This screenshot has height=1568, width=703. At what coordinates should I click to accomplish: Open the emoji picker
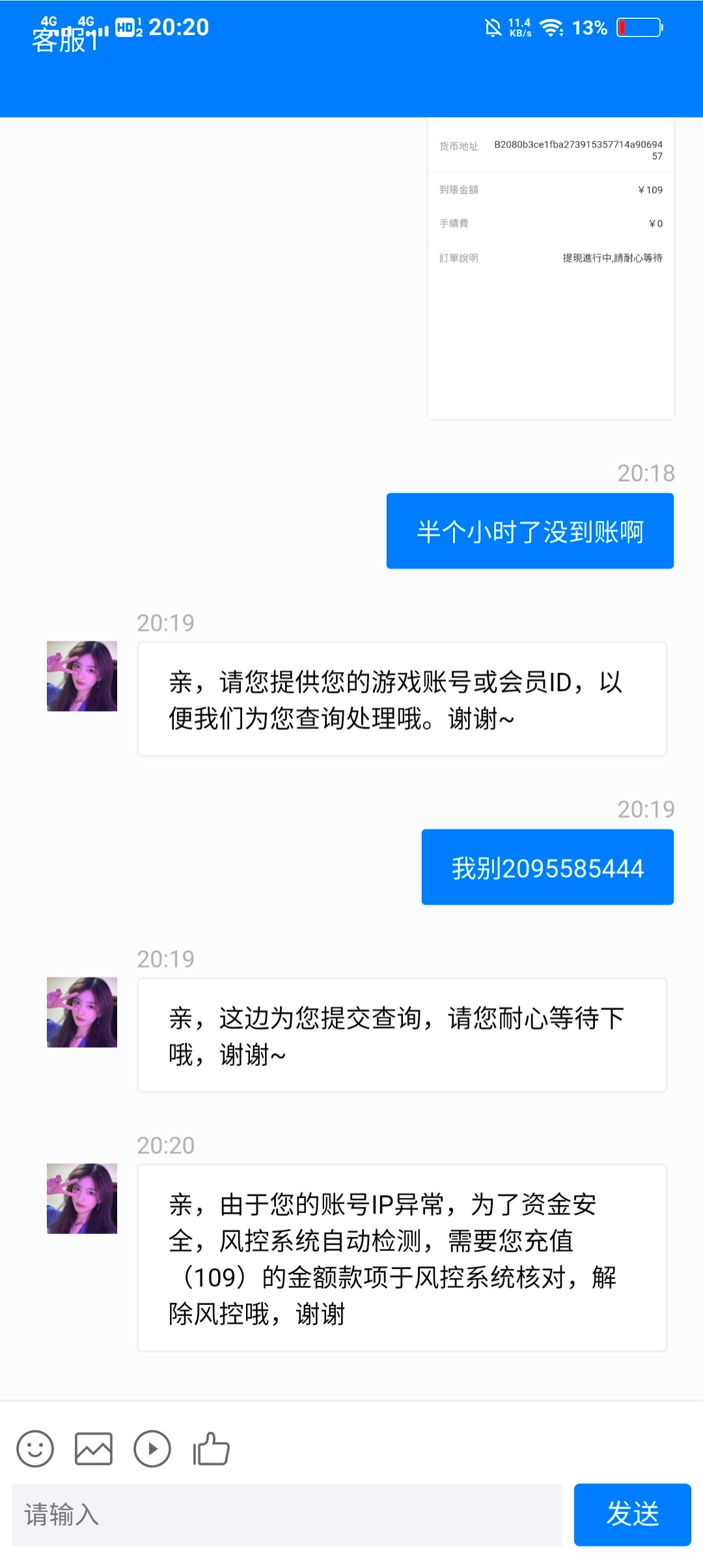click(x=35, y=1449)
